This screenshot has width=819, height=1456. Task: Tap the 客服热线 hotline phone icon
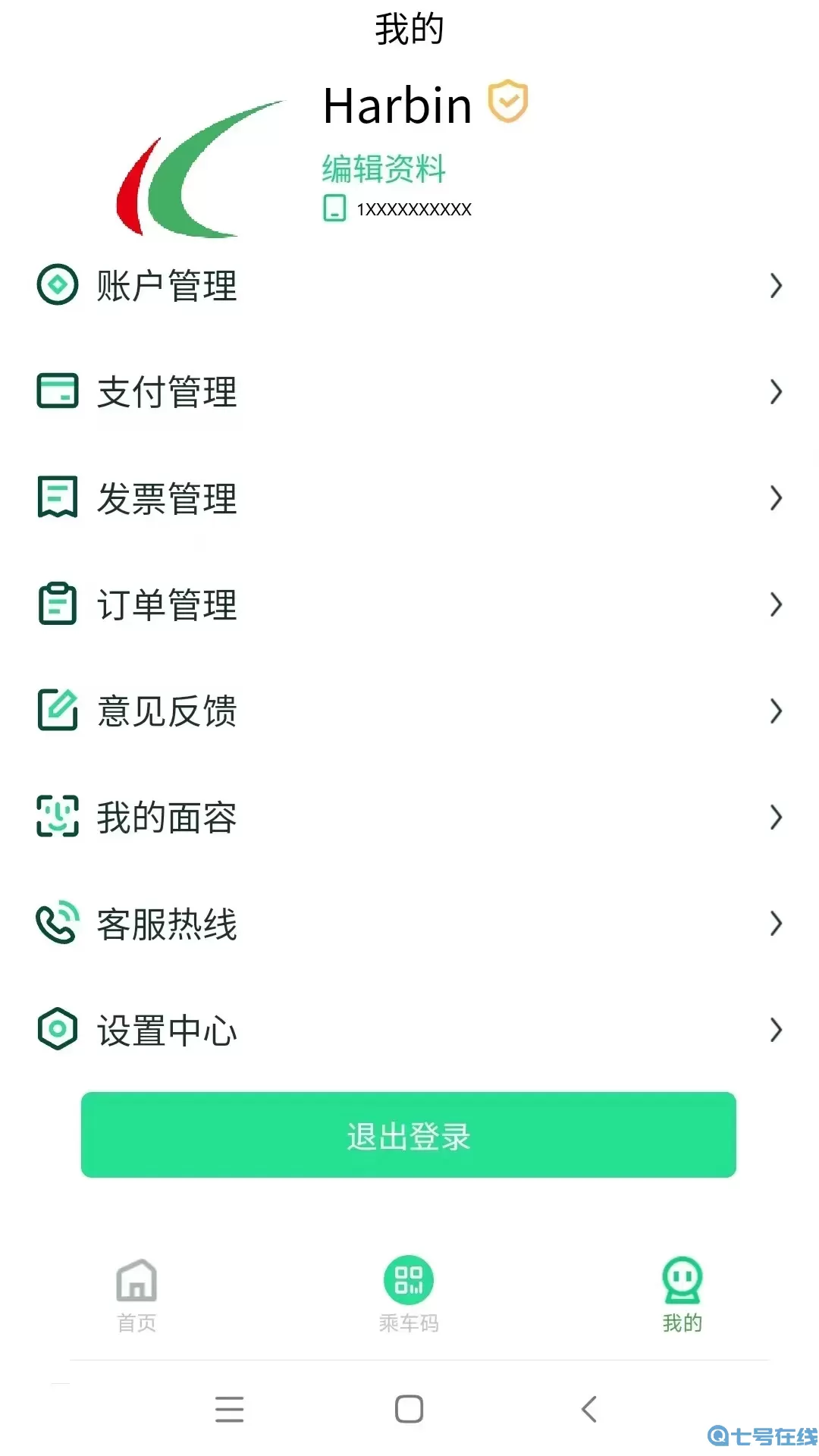(57, 924)
